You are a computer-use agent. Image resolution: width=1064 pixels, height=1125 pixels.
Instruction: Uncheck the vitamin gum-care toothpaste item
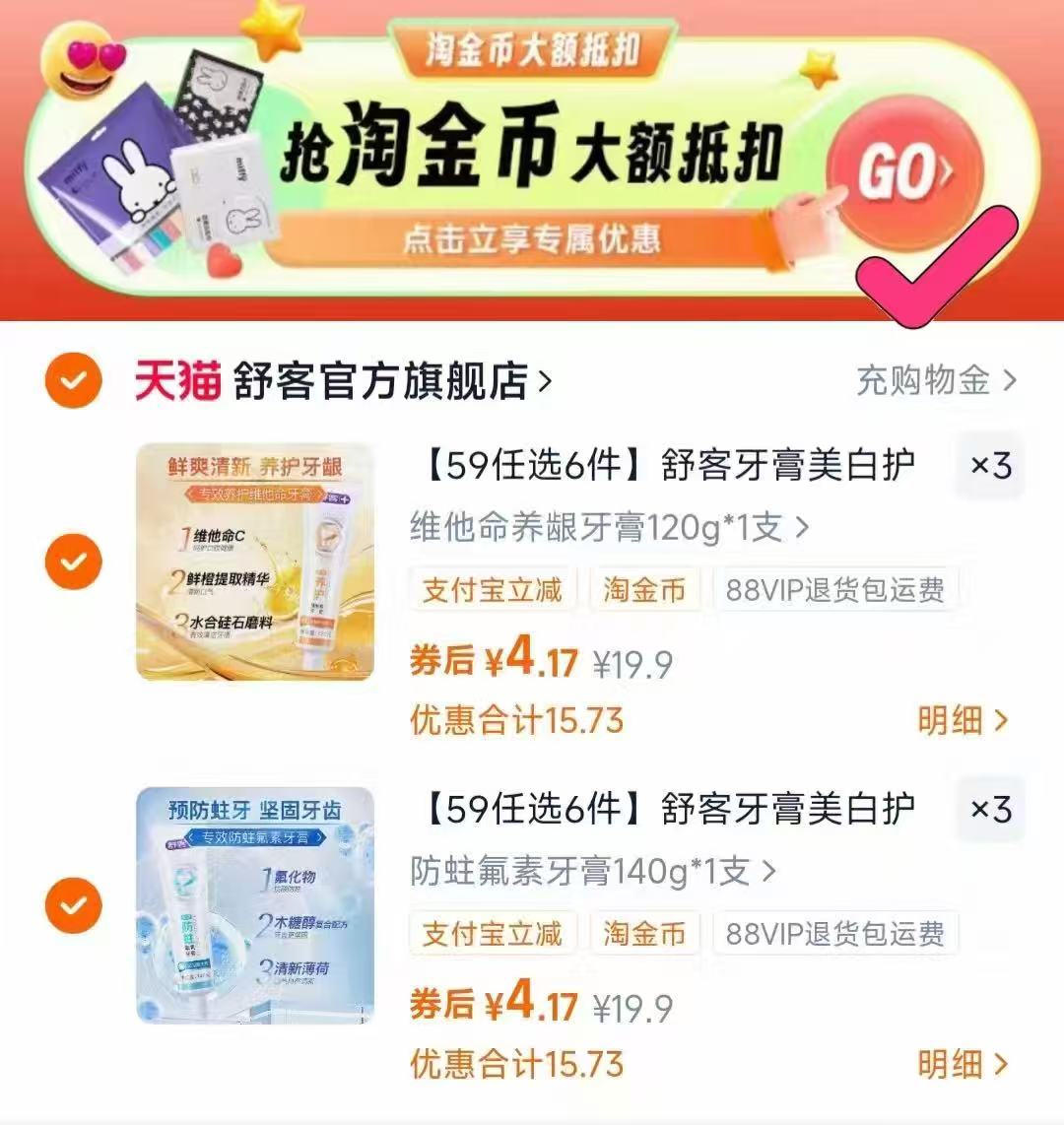coord(71,562)
